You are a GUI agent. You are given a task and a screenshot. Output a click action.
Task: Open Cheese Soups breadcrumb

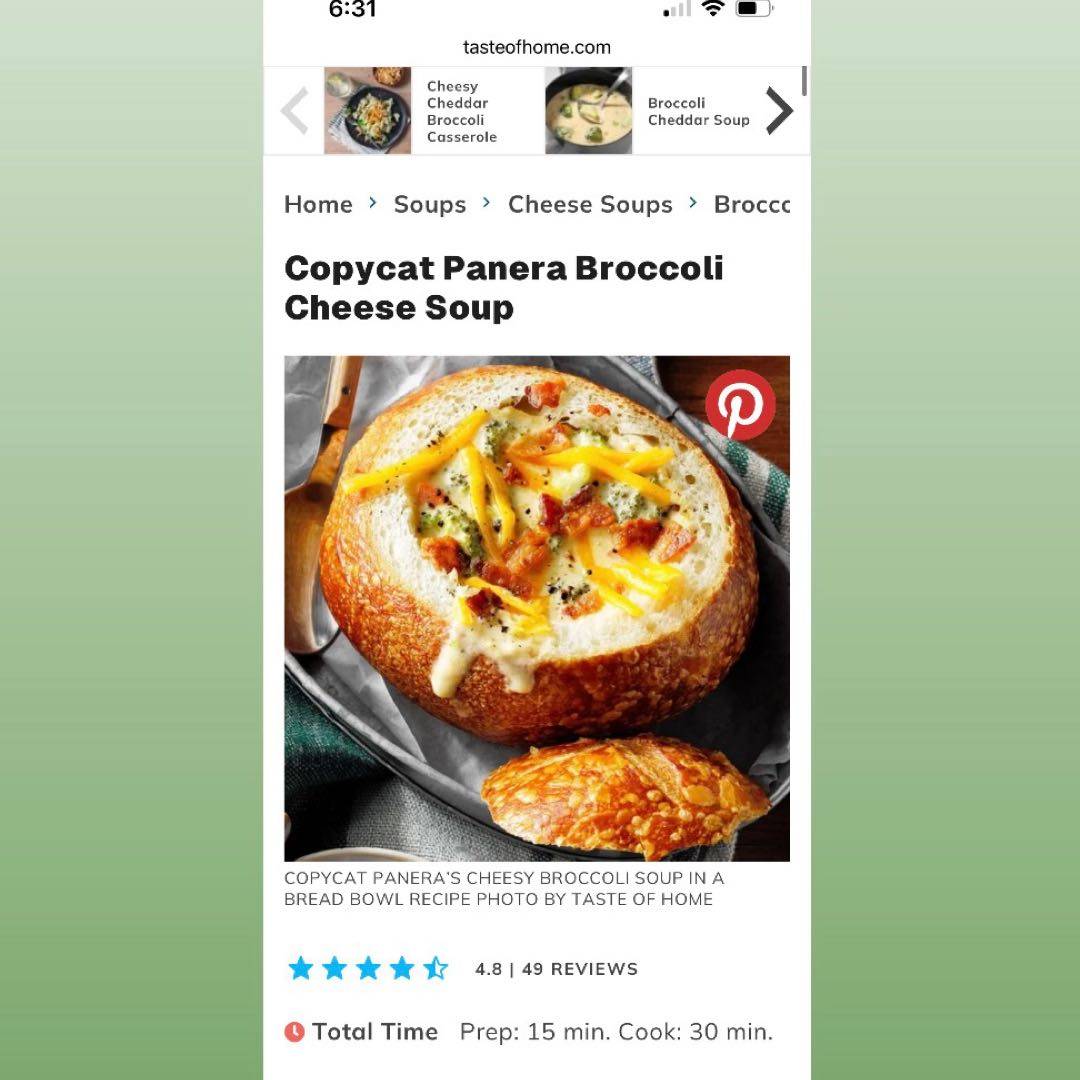pos(590,204)
